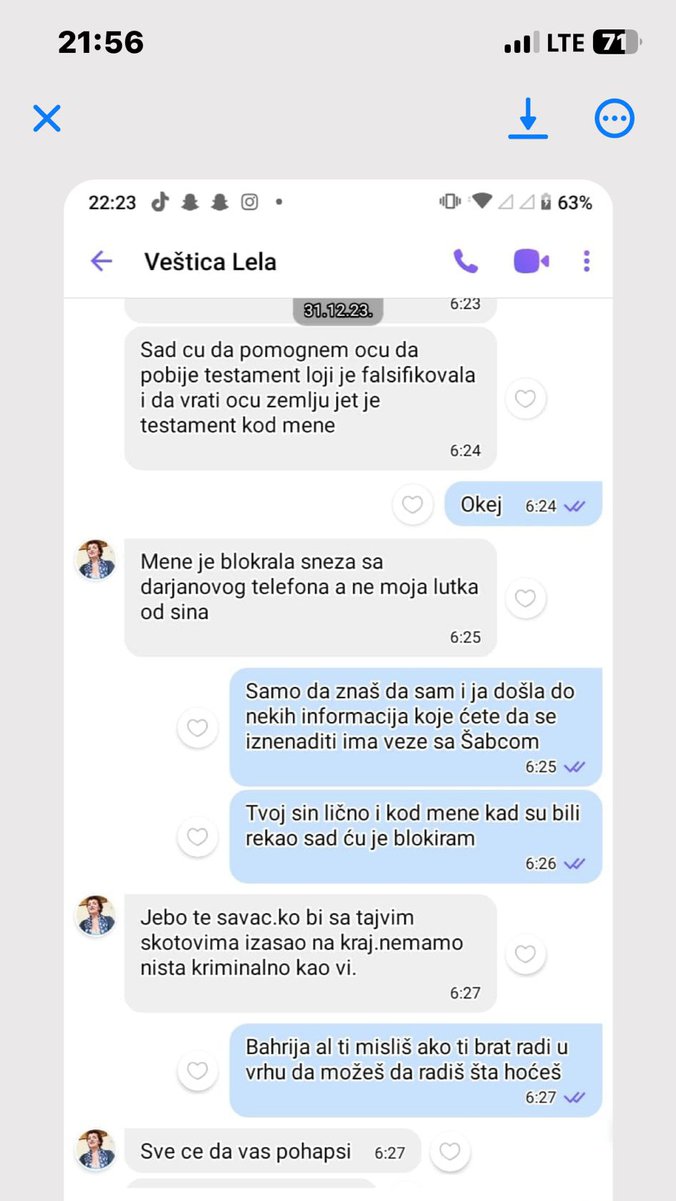Download this image
This screenshot has height=1201, width=676.
point(528,120)
